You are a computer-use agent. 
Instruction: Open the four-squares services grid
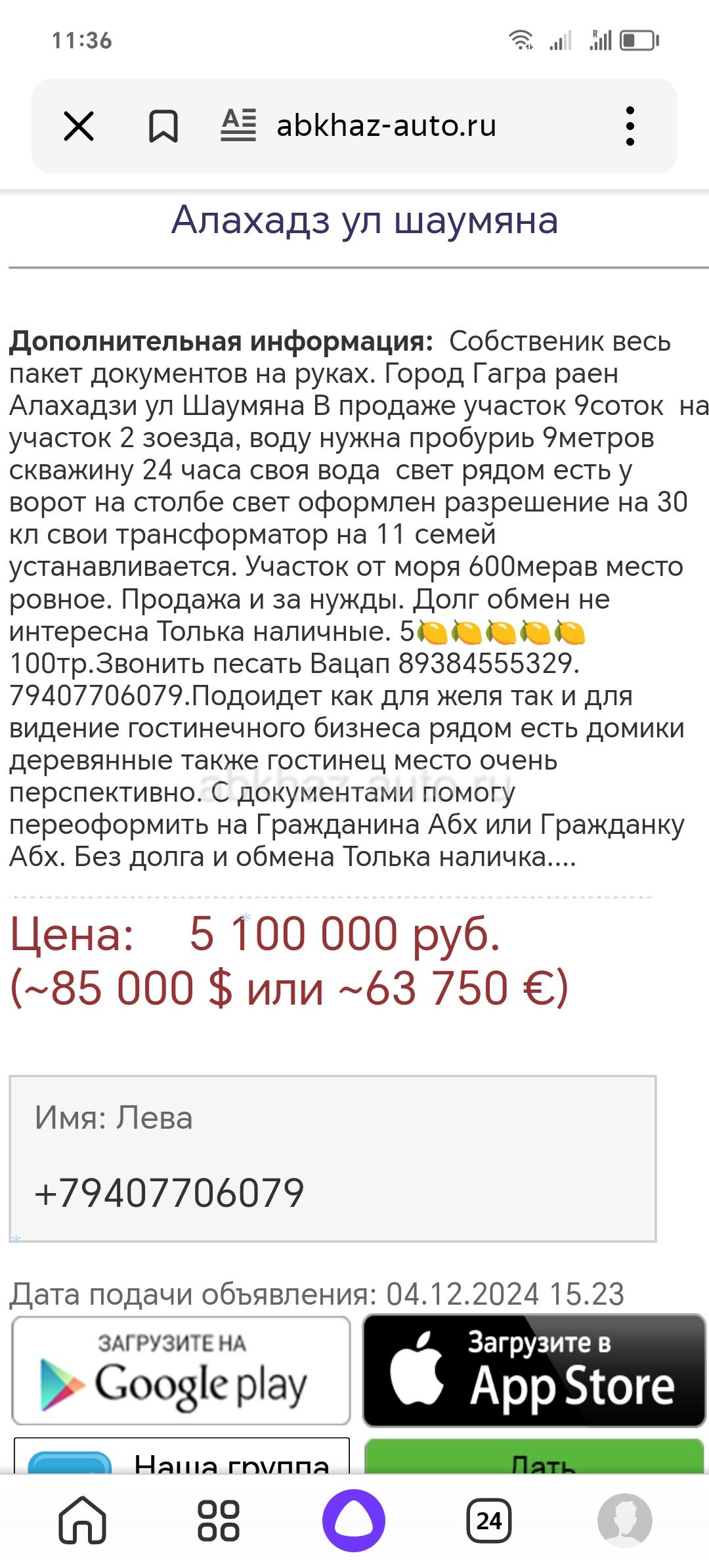pos(219,1521)
